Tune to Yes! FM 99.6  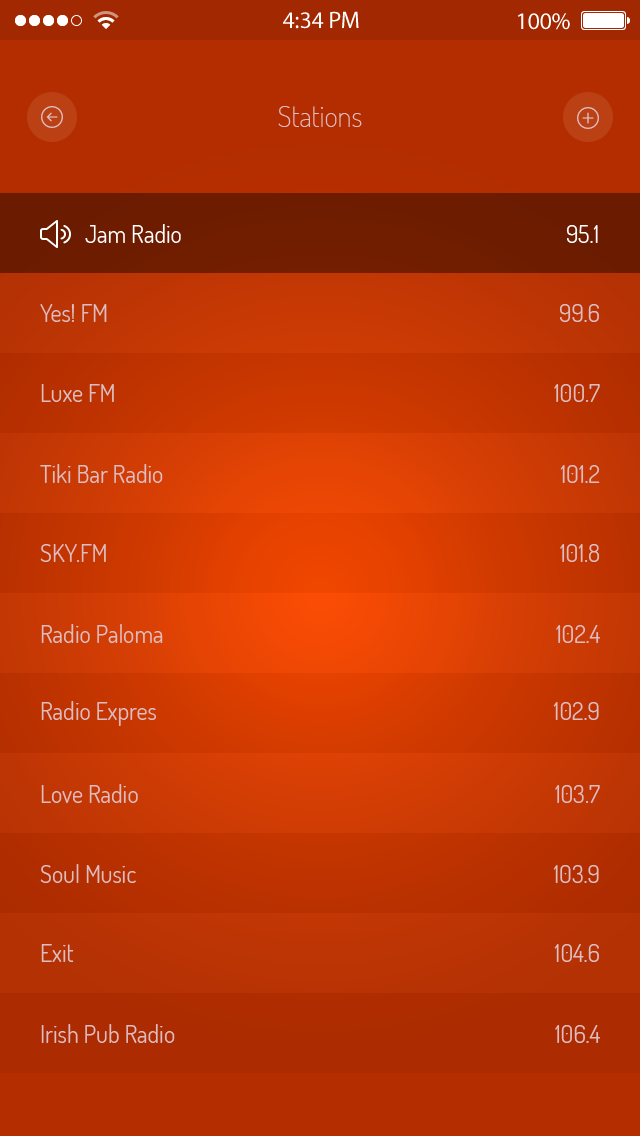[320, 314]
